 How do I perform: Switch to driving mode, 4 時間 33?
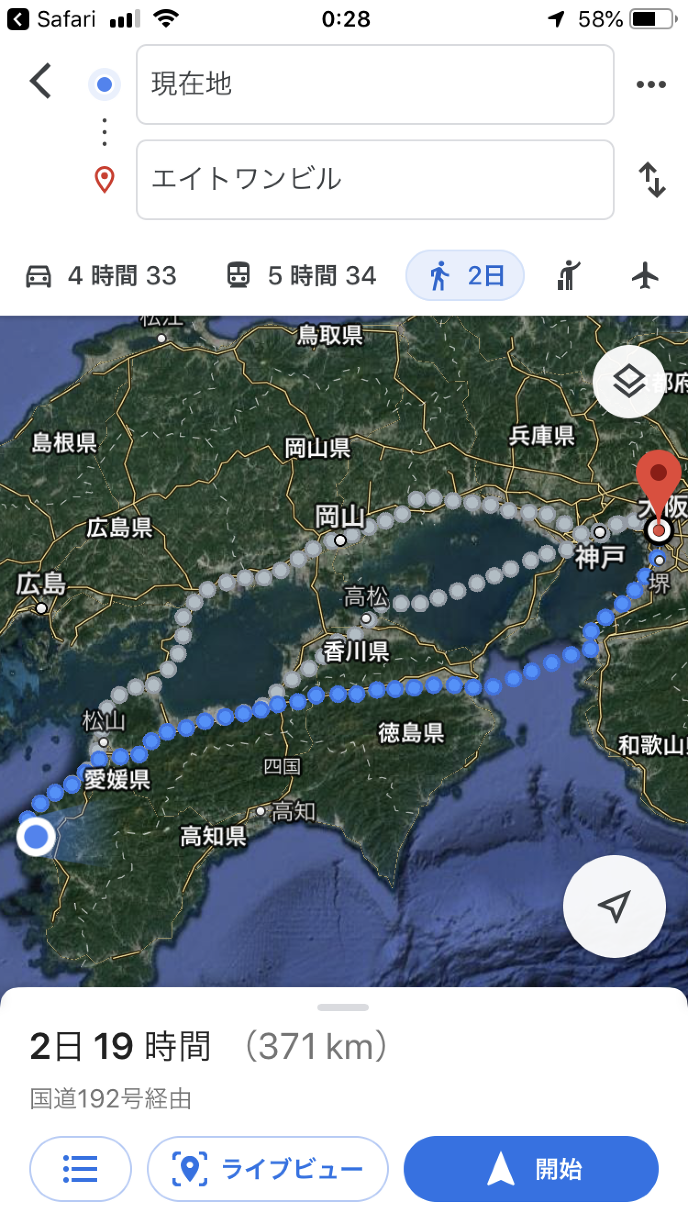coord(100,276)
